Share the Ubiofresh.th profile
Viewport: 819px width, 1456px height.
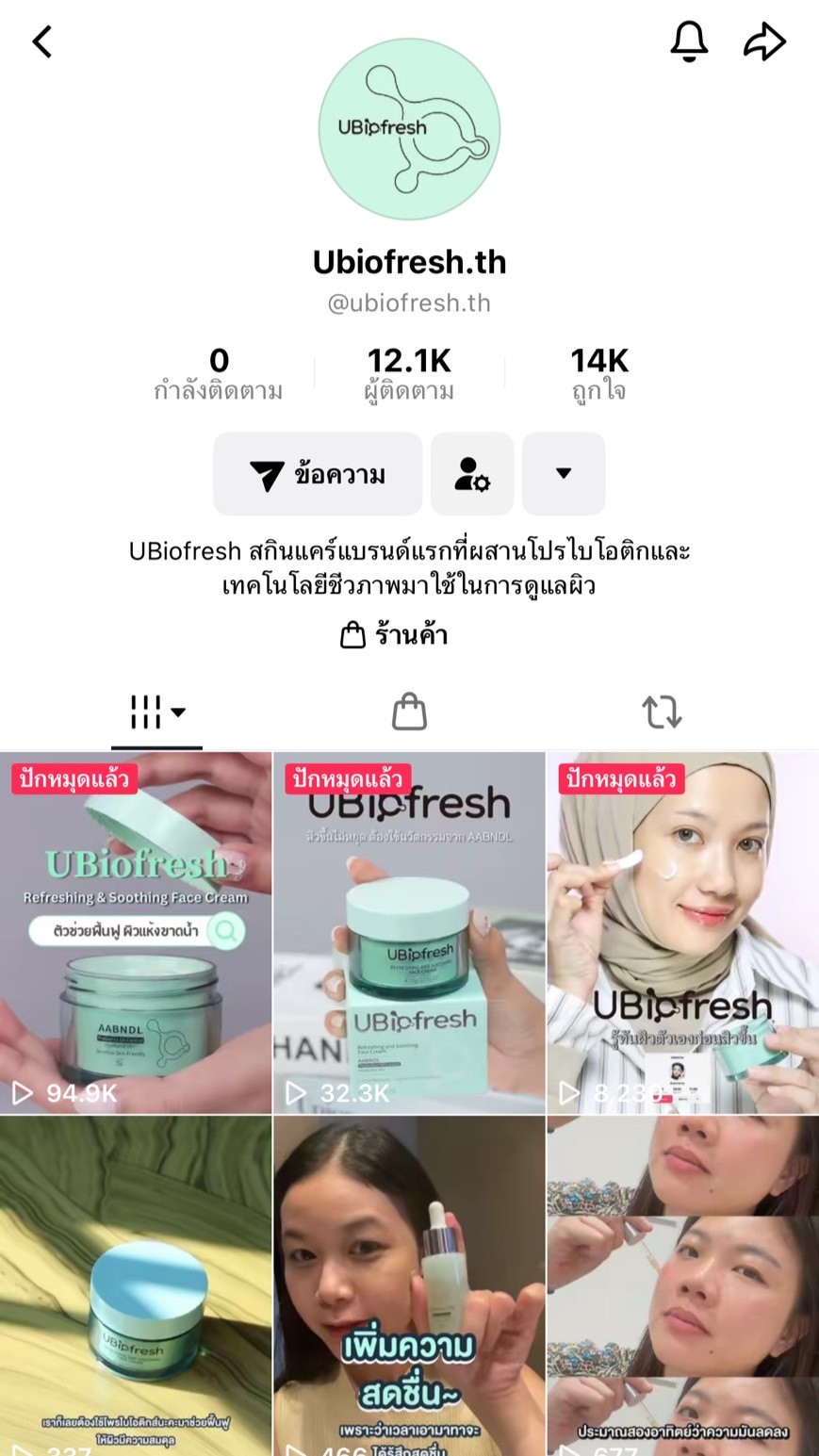point(764,41)
